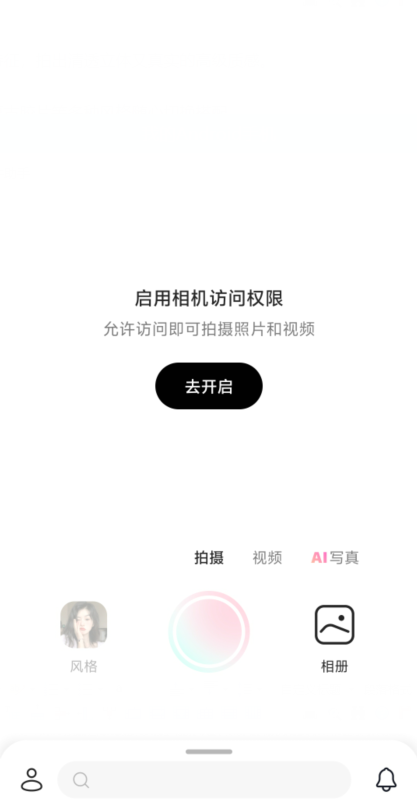Viewport: 417px width, 802px height.
Task: Tap the search box
Action: point(204,780)
